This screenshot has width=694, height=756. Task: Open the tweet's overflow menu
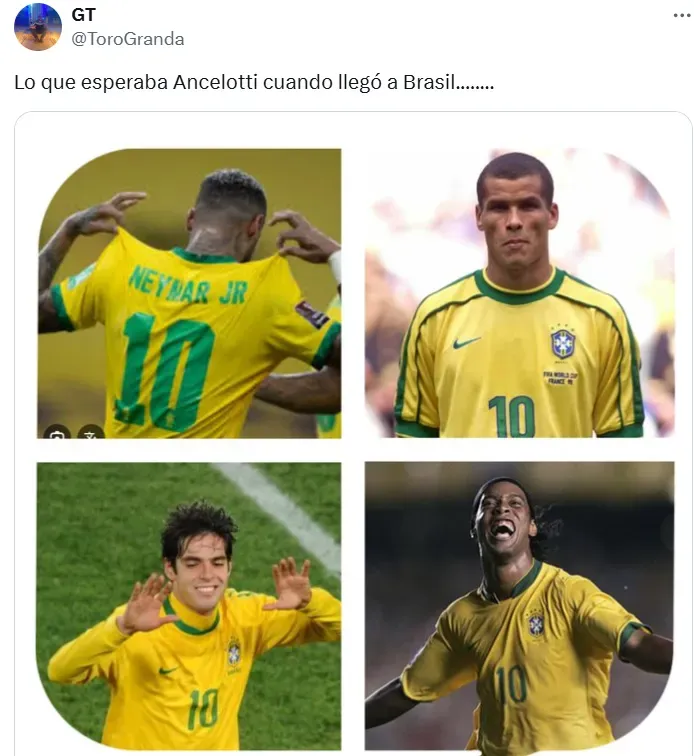[681, 15]
